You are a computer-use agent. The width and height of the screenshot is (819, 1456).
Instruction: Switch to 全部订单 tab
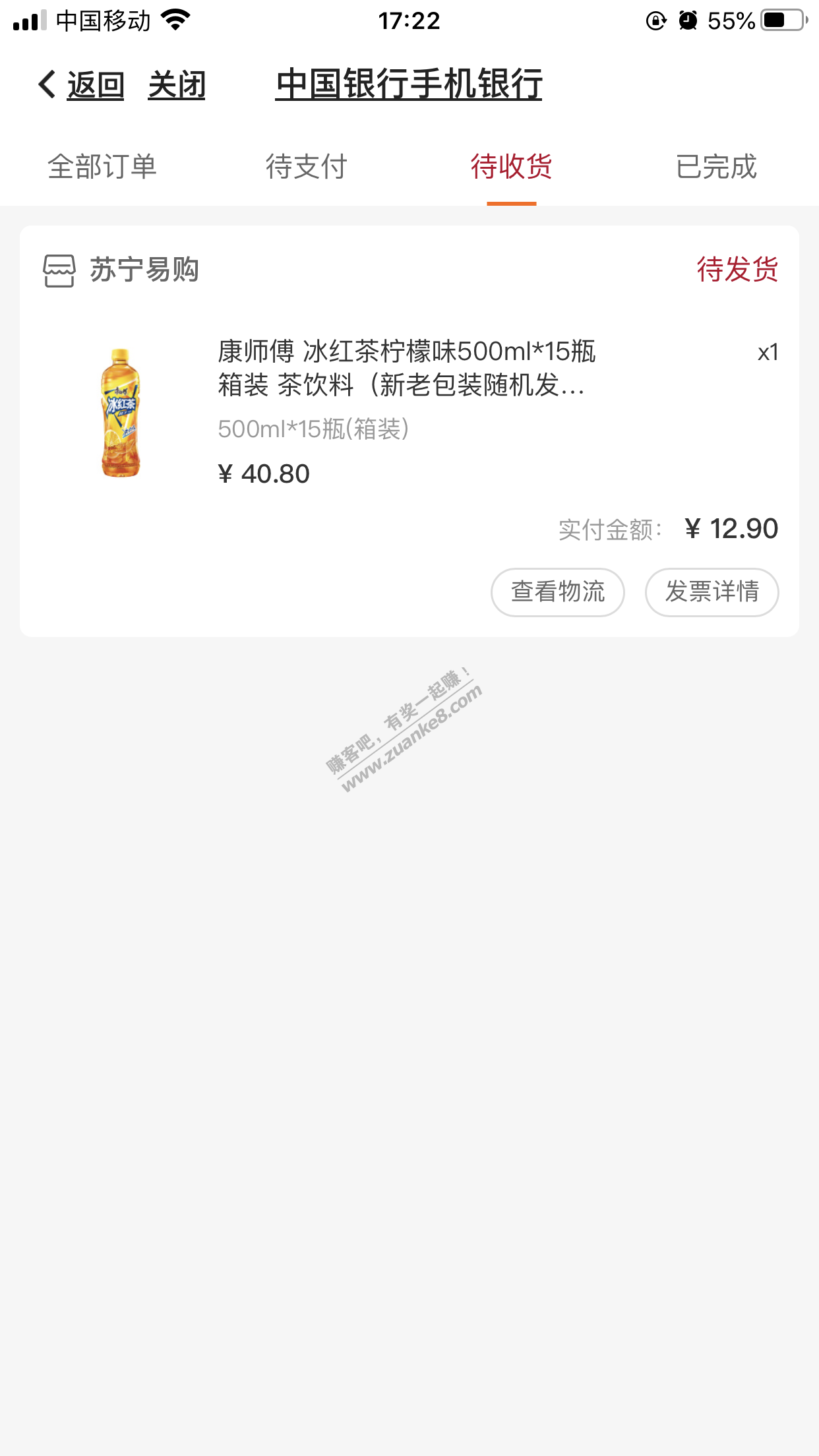[x=102, y=166]
